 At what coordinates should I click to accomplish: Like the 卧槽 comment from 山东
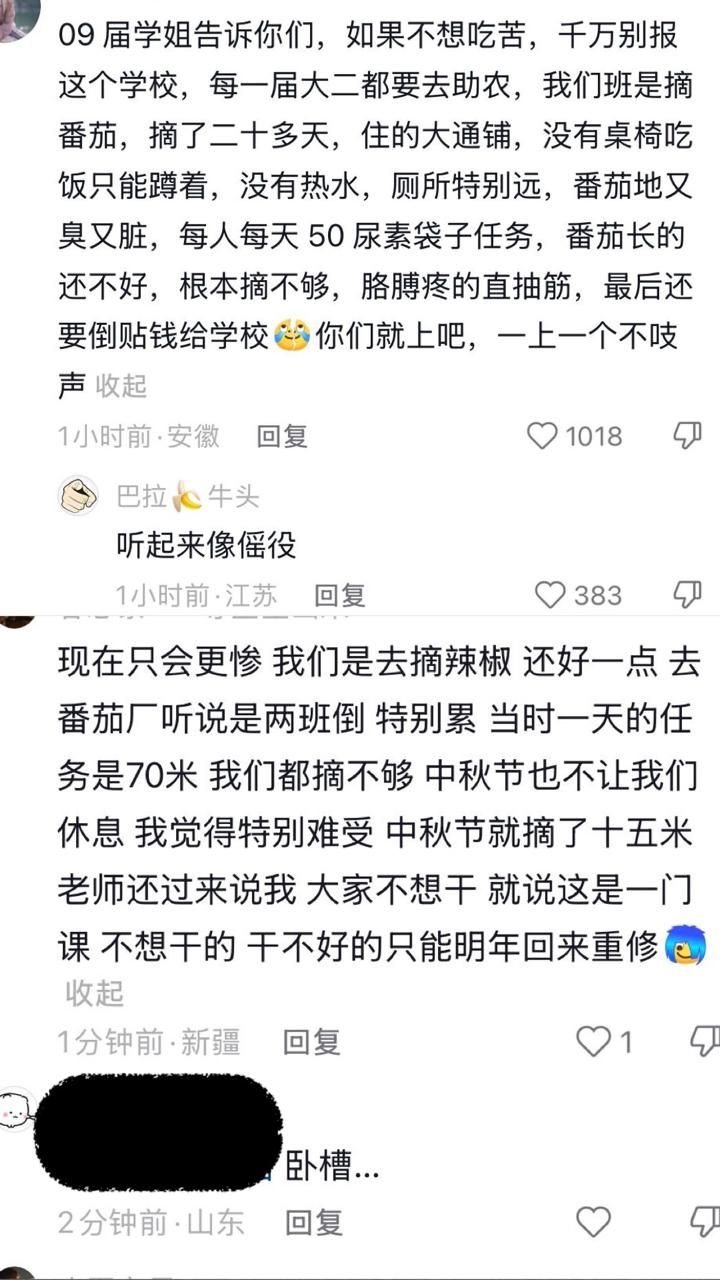594,1221
